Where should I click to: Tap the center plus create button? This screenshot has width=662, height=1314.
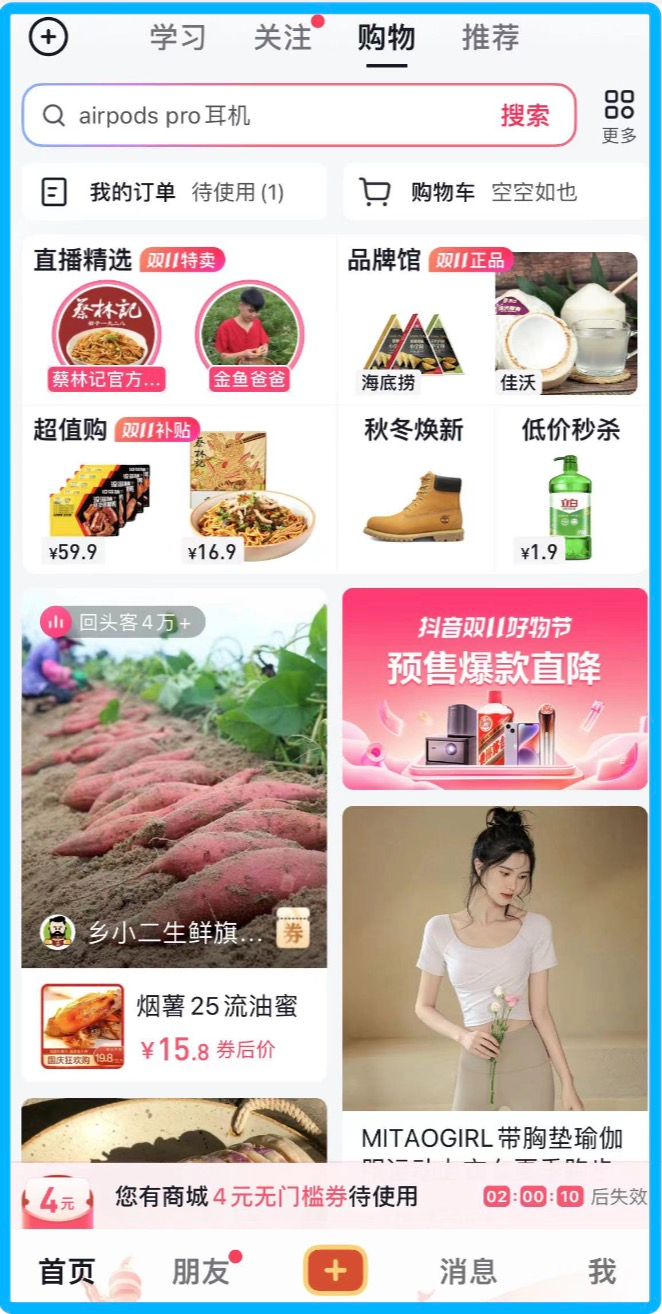click(335, 1271)
